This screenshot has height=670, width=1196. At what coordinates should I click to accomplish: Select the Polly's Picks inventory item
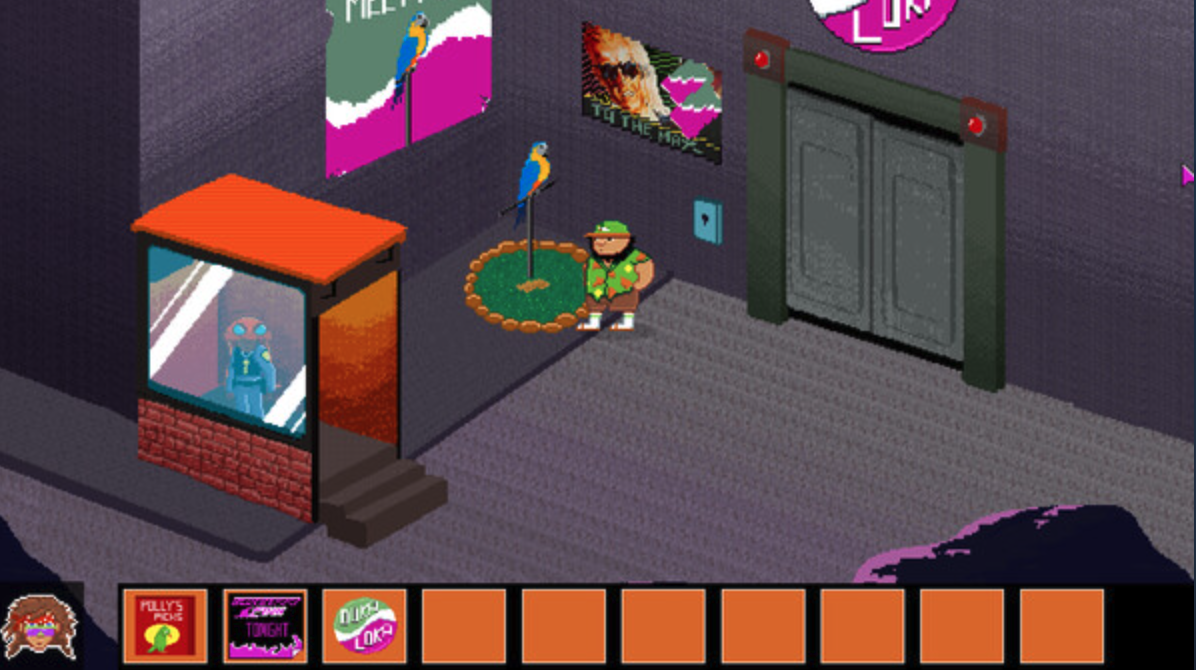point(165,626)
